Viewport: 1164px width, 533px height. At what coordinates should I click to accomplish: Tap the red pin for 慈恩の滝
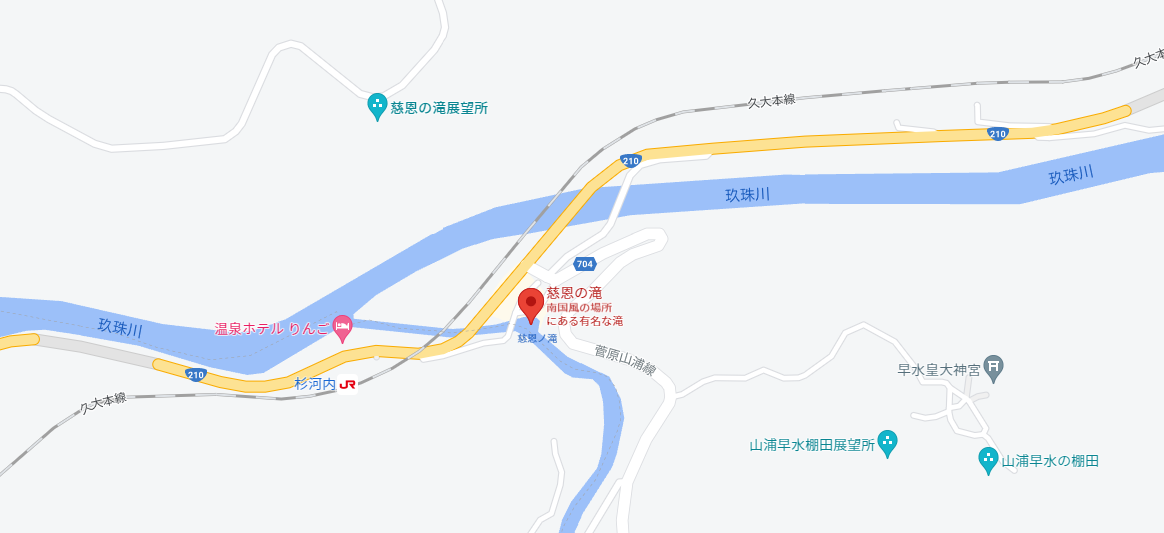[531, 303]
